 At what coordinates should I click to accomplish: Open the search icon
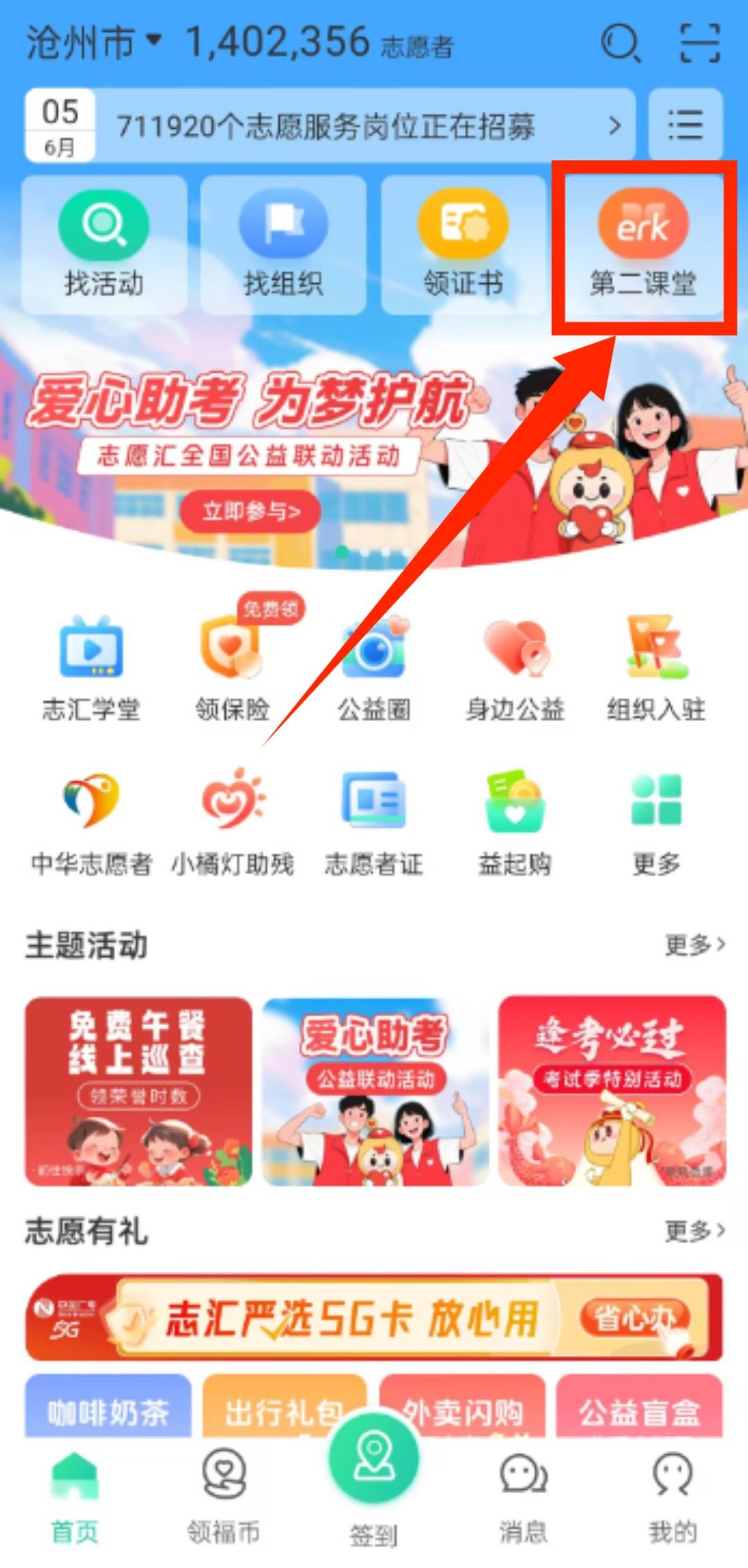tap(620, 44)
